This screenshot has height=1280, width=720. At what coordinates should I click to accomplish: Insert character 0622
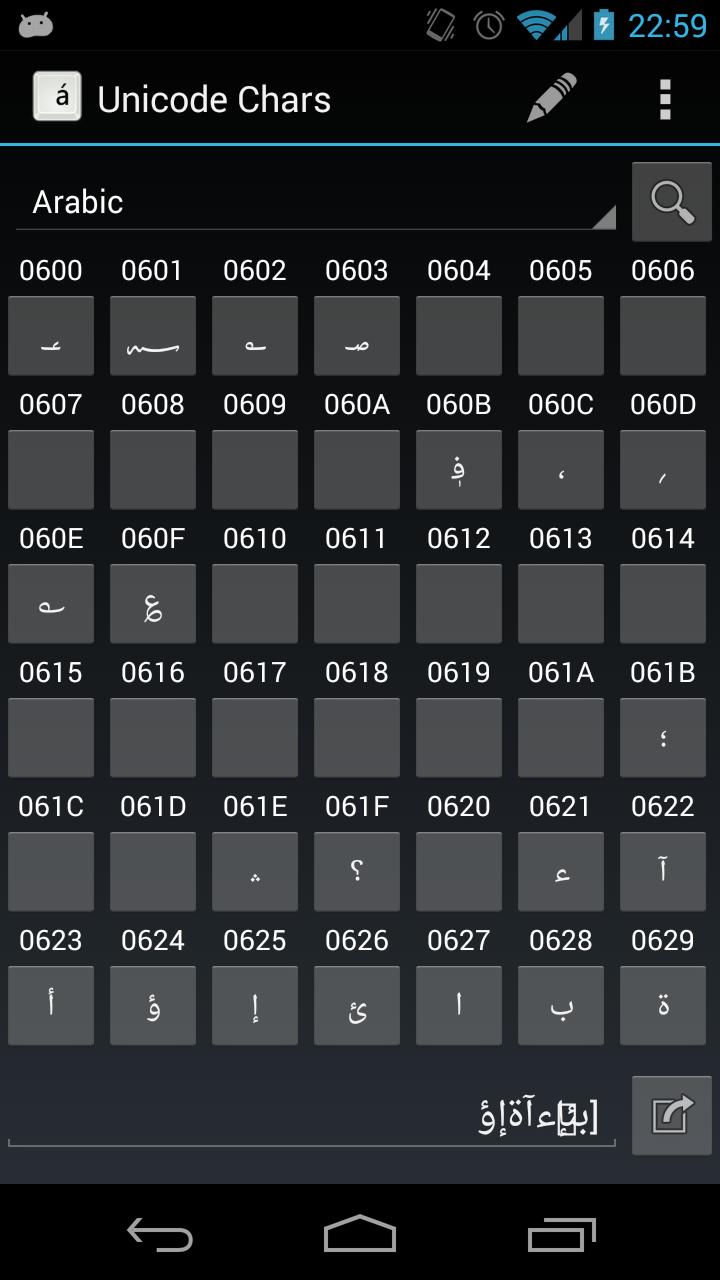click(x=663, y=872)
